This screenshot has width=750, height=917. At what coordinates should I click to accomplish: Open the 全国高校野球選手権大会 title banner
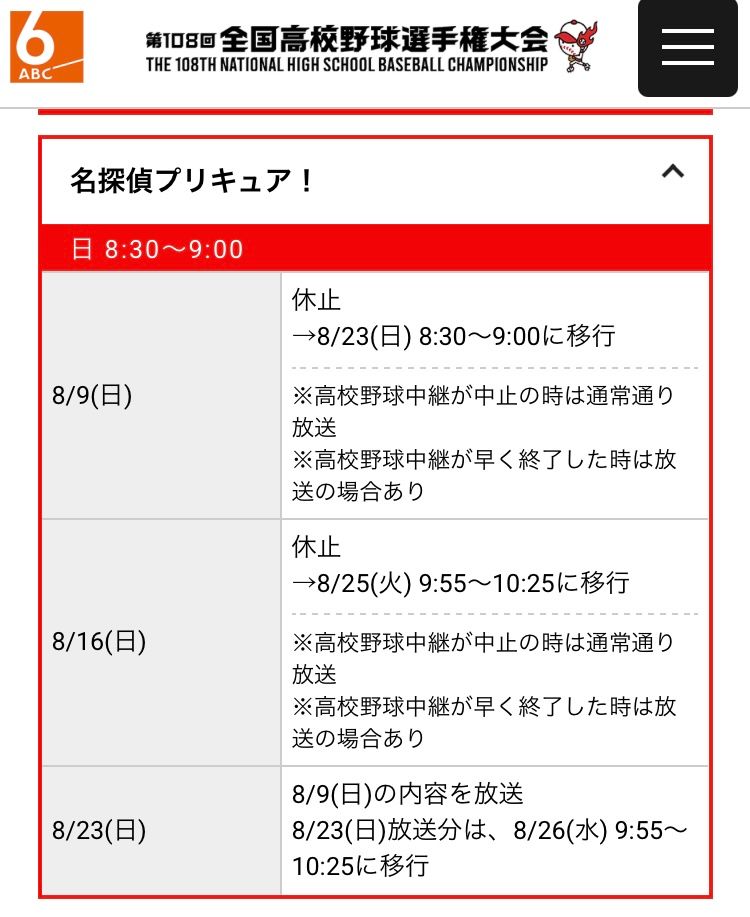click(x=371, y=48)
